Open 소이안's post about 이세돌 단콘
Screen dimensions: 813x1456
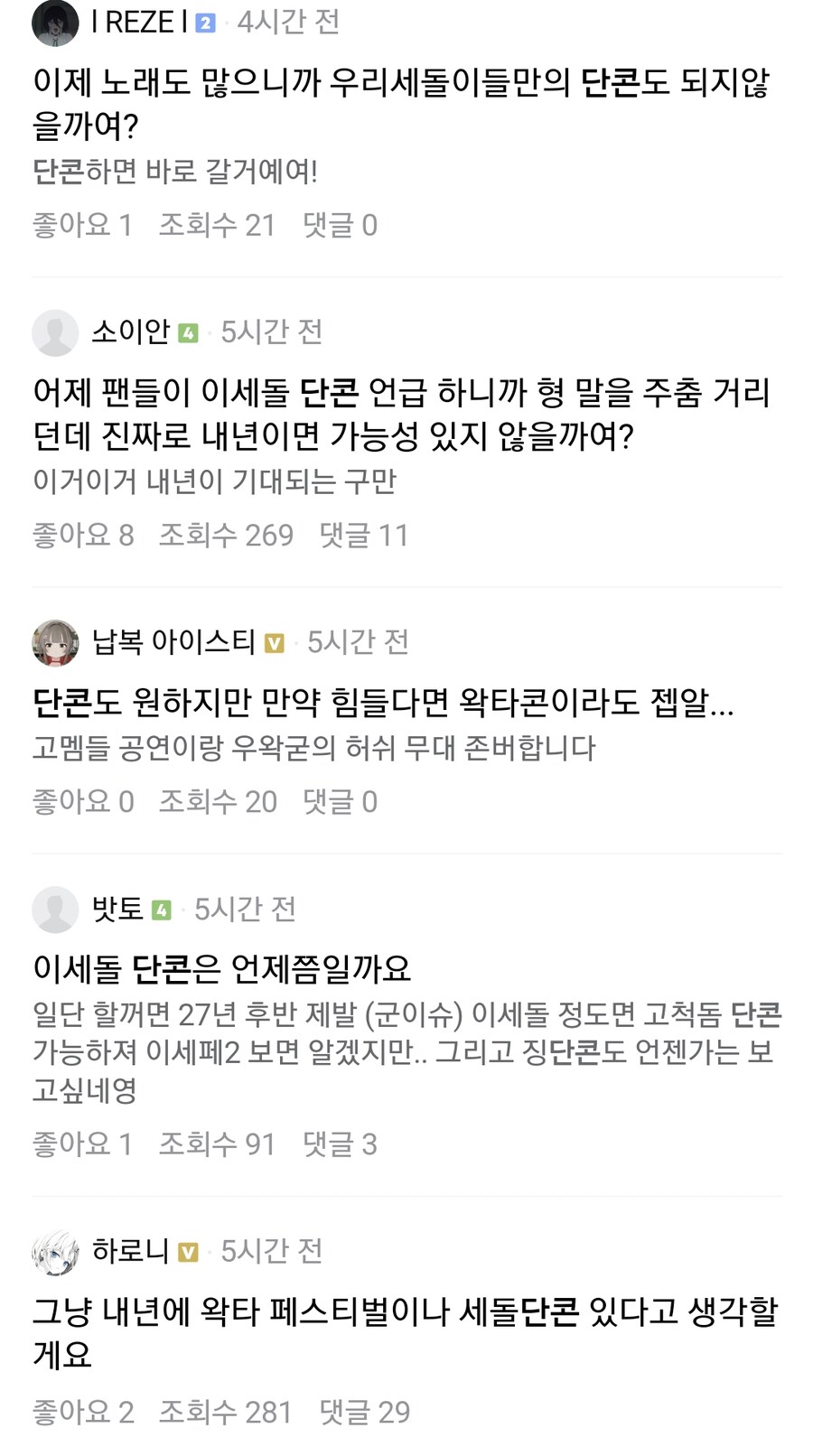pos(400,414)
